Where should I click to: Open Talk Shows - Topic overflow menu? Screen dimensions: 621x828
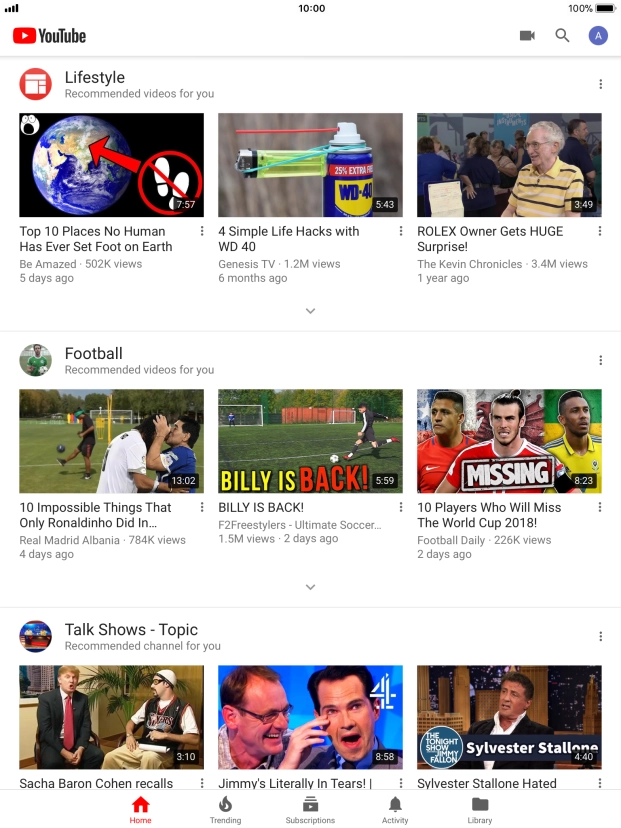point(600,636)
